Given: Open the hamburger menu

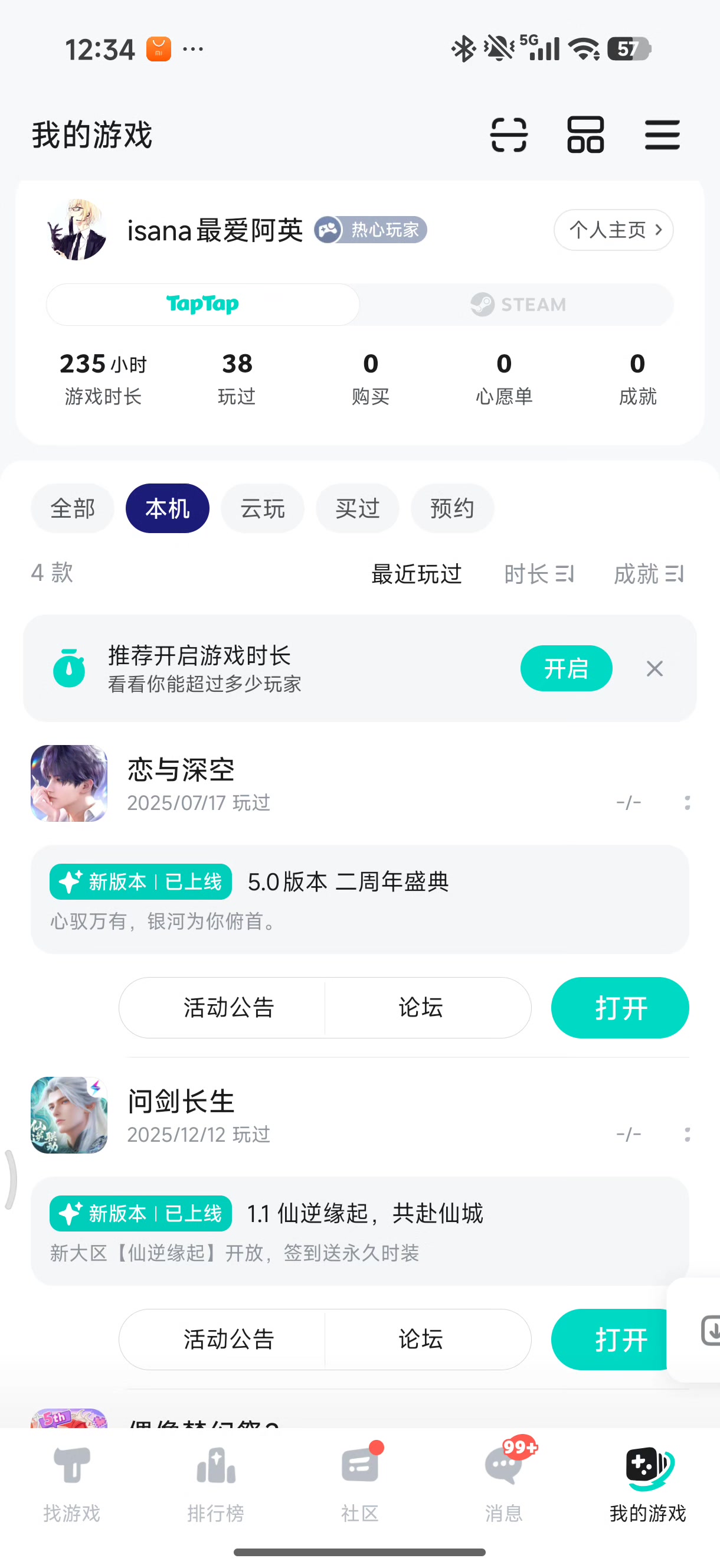Looking at the screenshot, I should pos(662,135).
